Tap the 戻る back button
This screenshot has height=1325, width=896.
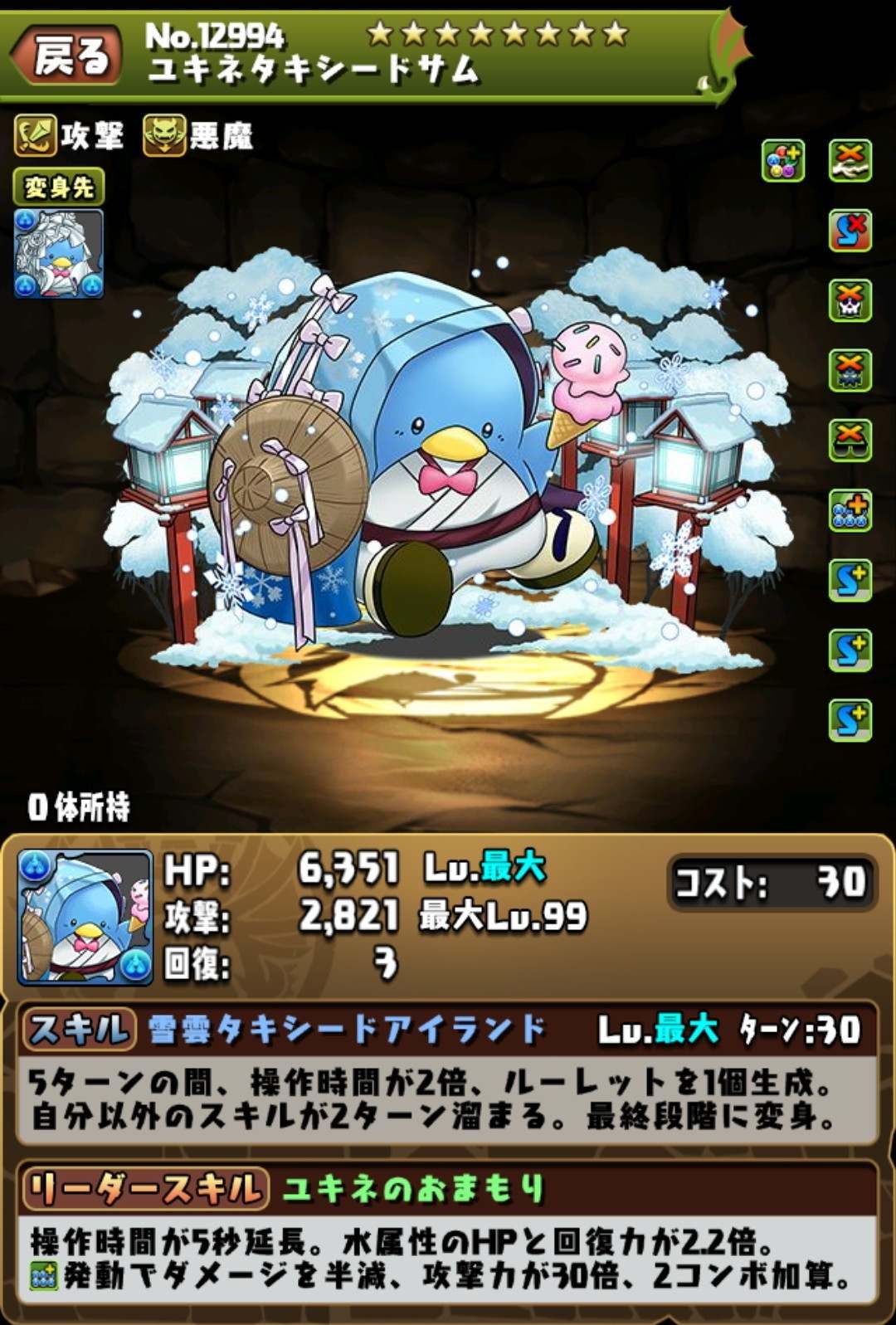pos(68,56)
